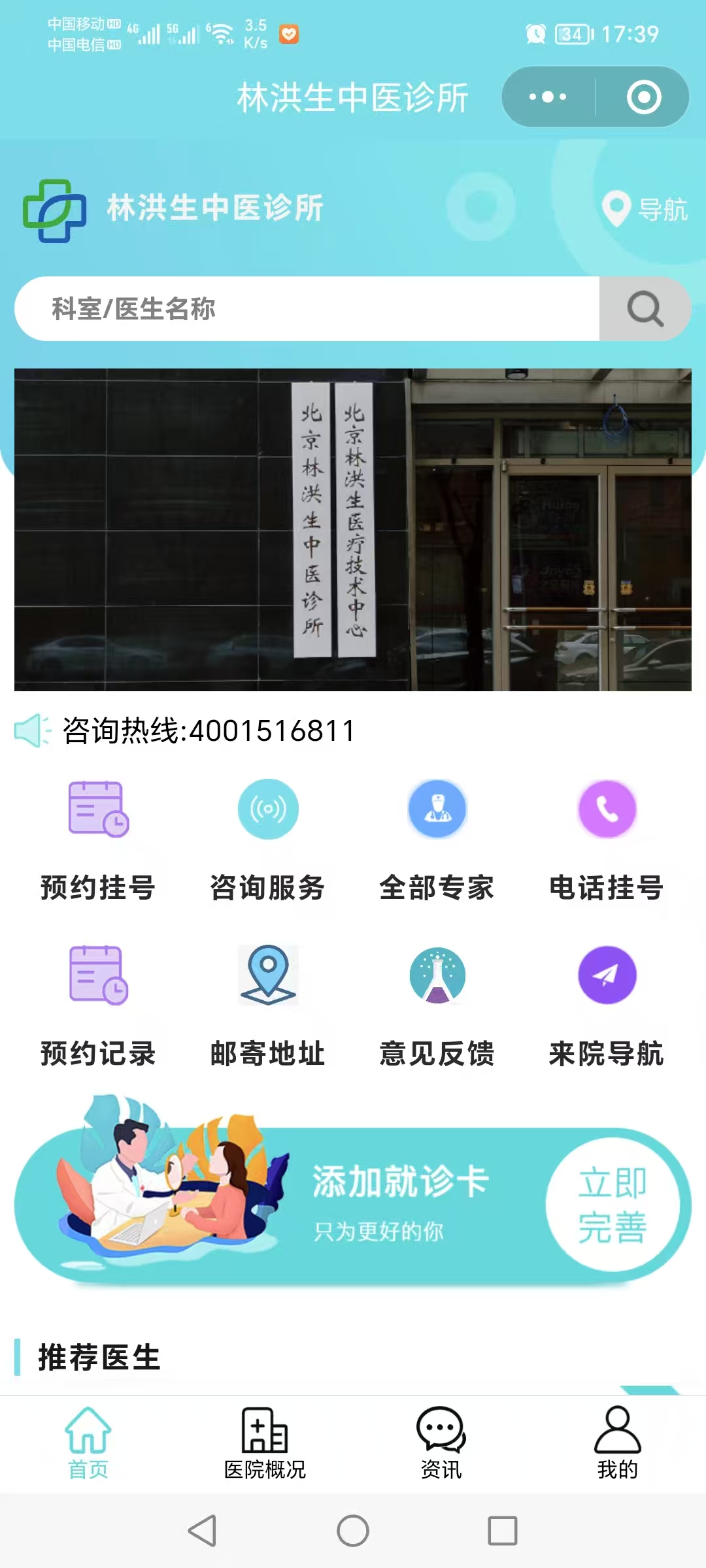Close the mini program via circle icon

(644, 97)
